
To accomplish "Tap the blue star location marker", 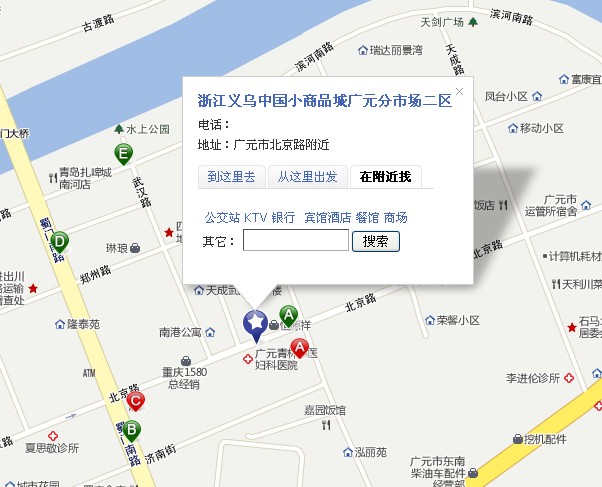I will tap(255, 322).
